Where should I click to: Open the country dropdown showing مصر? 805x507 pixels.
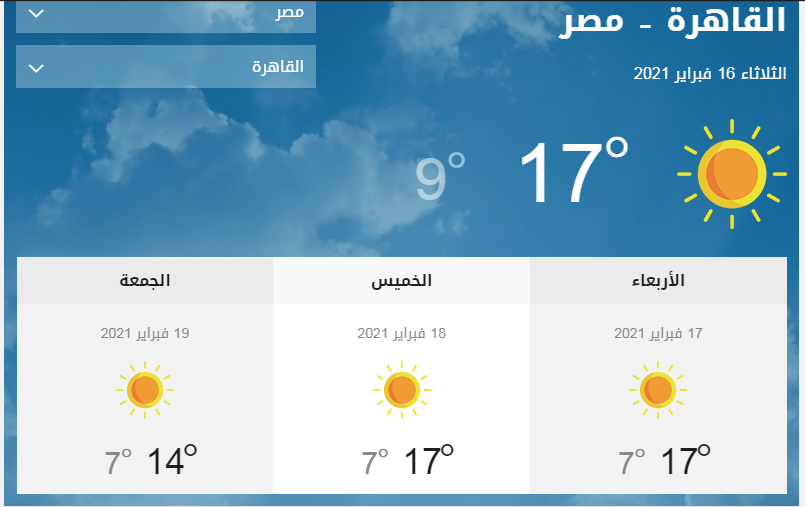click(166, 15)
